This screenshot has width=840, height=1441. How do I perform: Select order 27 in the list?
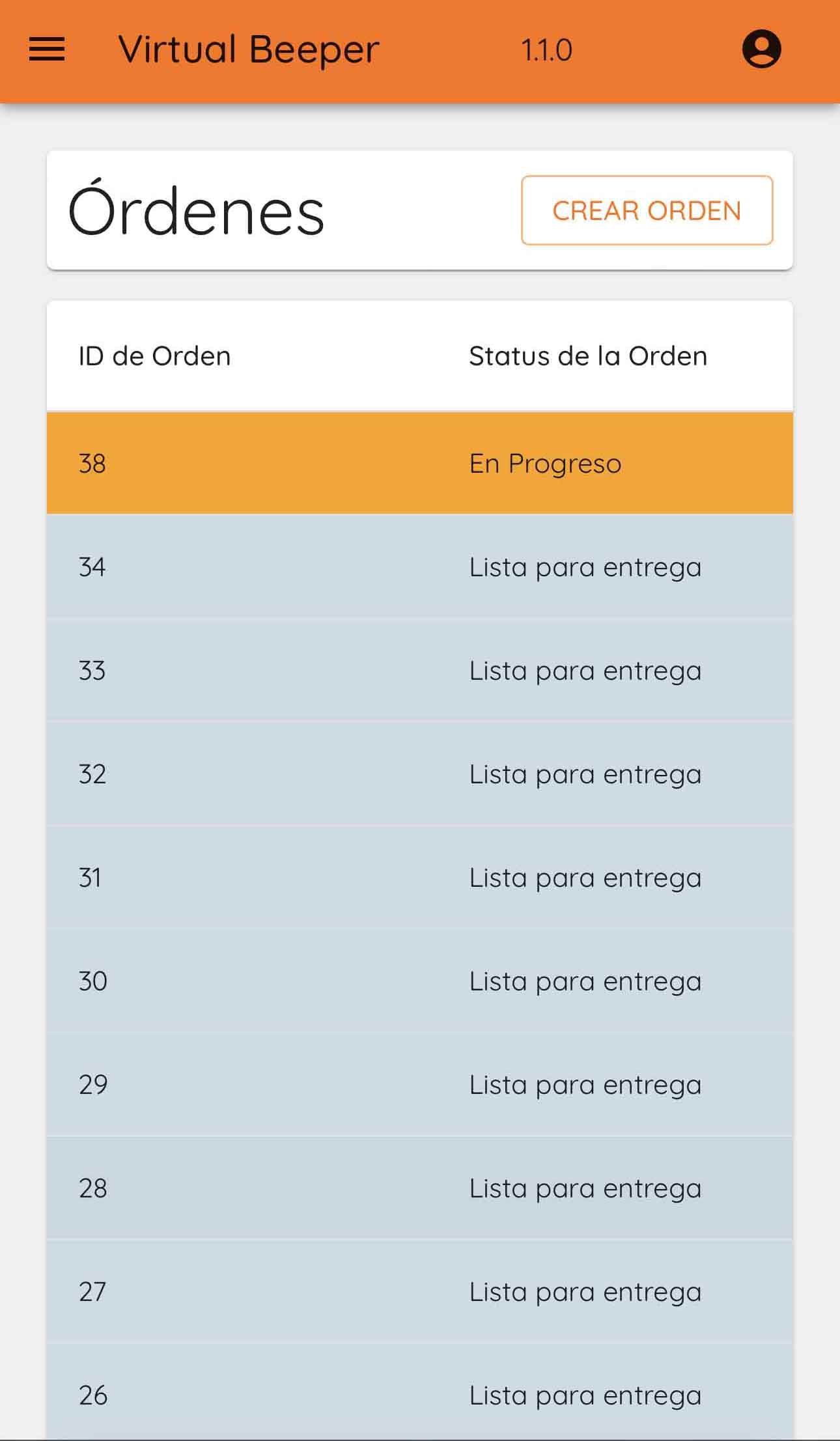pyautogui.click(x=420, y=1291)
